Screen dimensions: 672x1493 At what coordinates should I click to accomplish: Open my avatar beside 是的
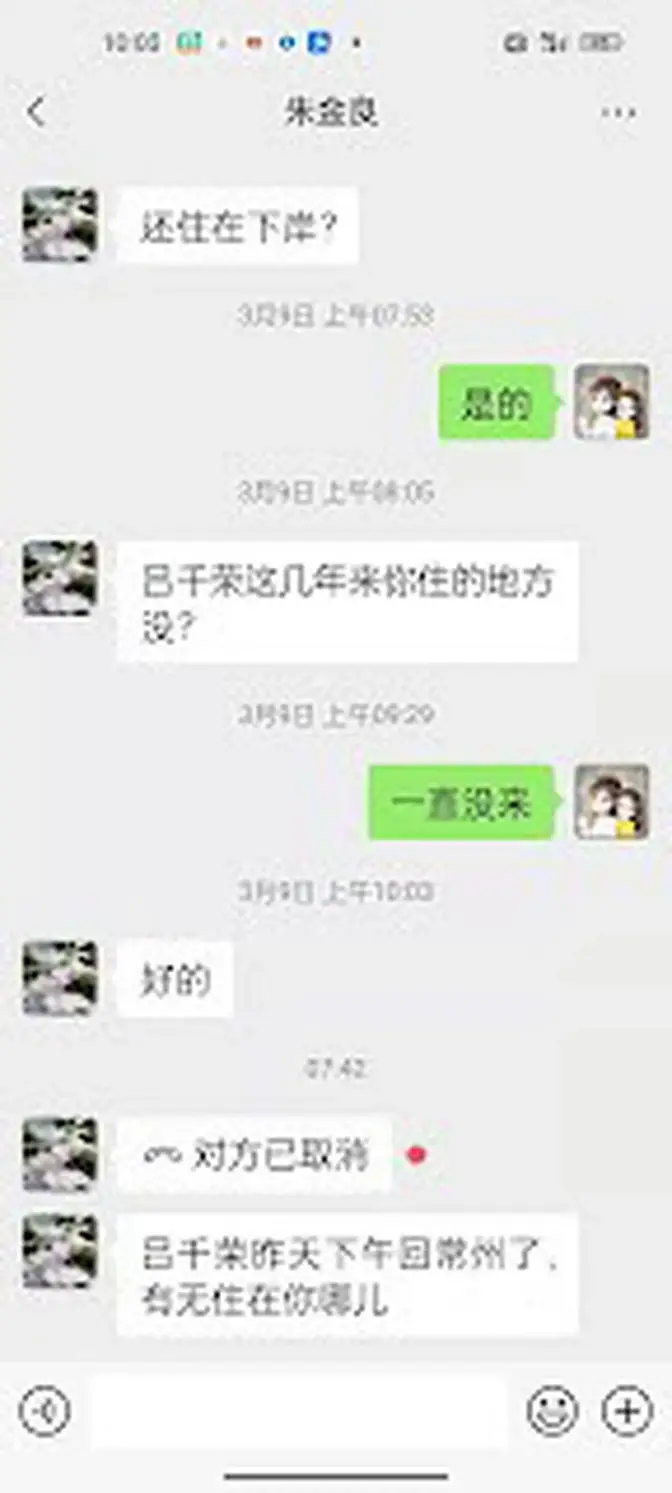(x=612, y=402)
